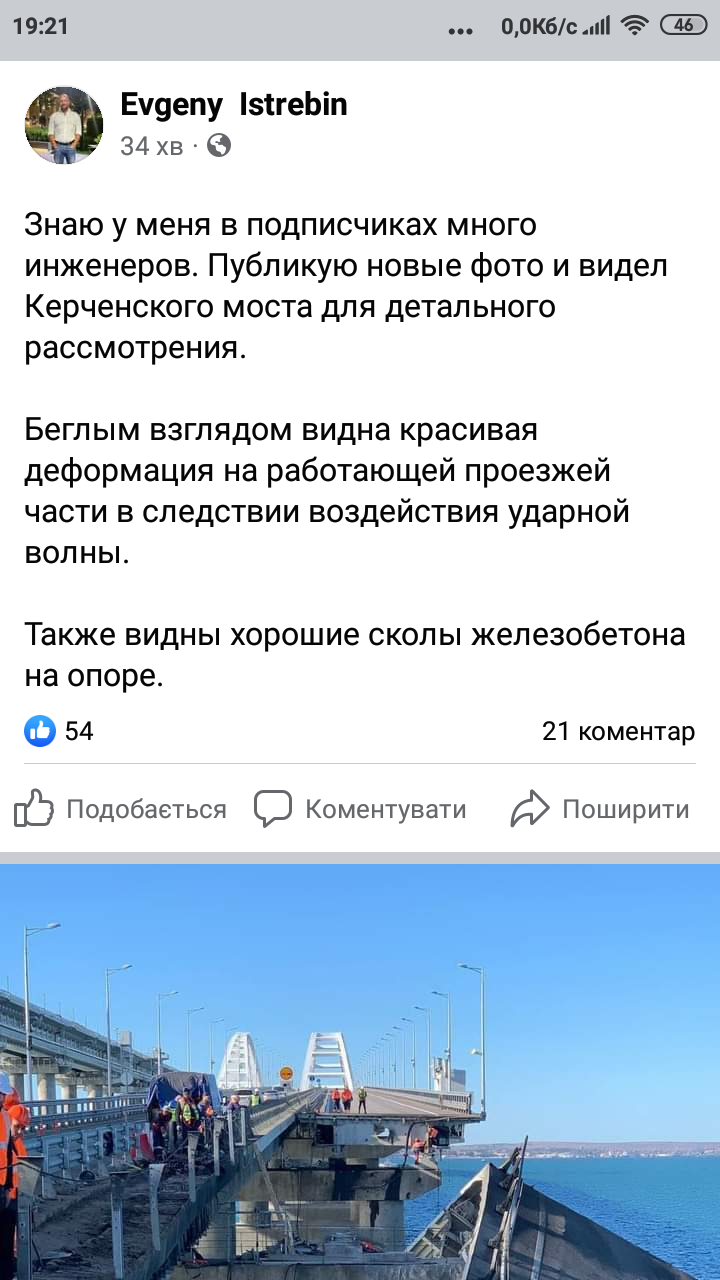Viewport: 720px width, 1280px height.
Task: View the 54 reactions on the post
Action: (x=59, y=731)
